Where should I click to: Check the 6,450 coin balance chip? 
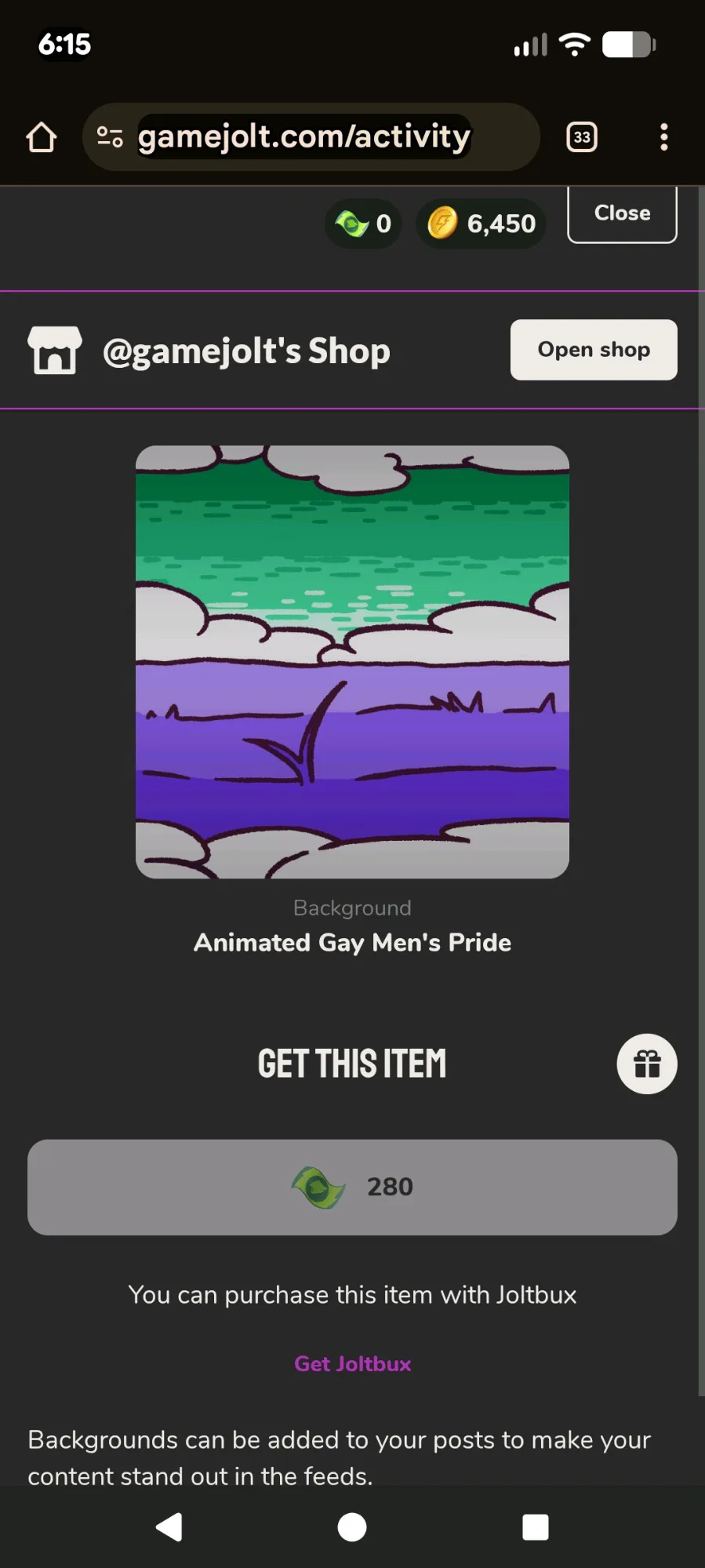click(x=481, y=224)
